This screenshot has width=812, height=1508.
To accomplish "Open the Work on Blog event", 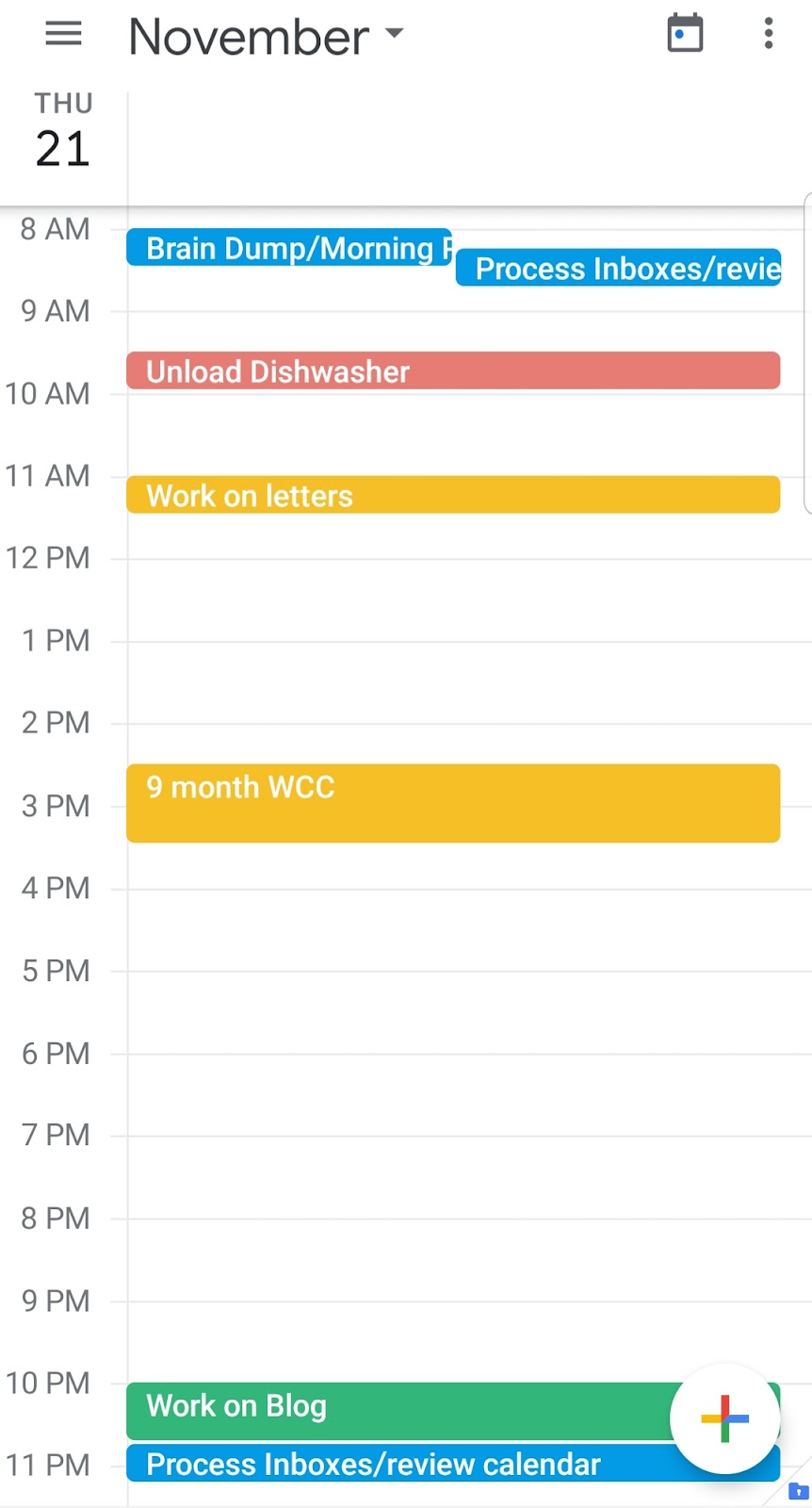I will point(396,1407).
